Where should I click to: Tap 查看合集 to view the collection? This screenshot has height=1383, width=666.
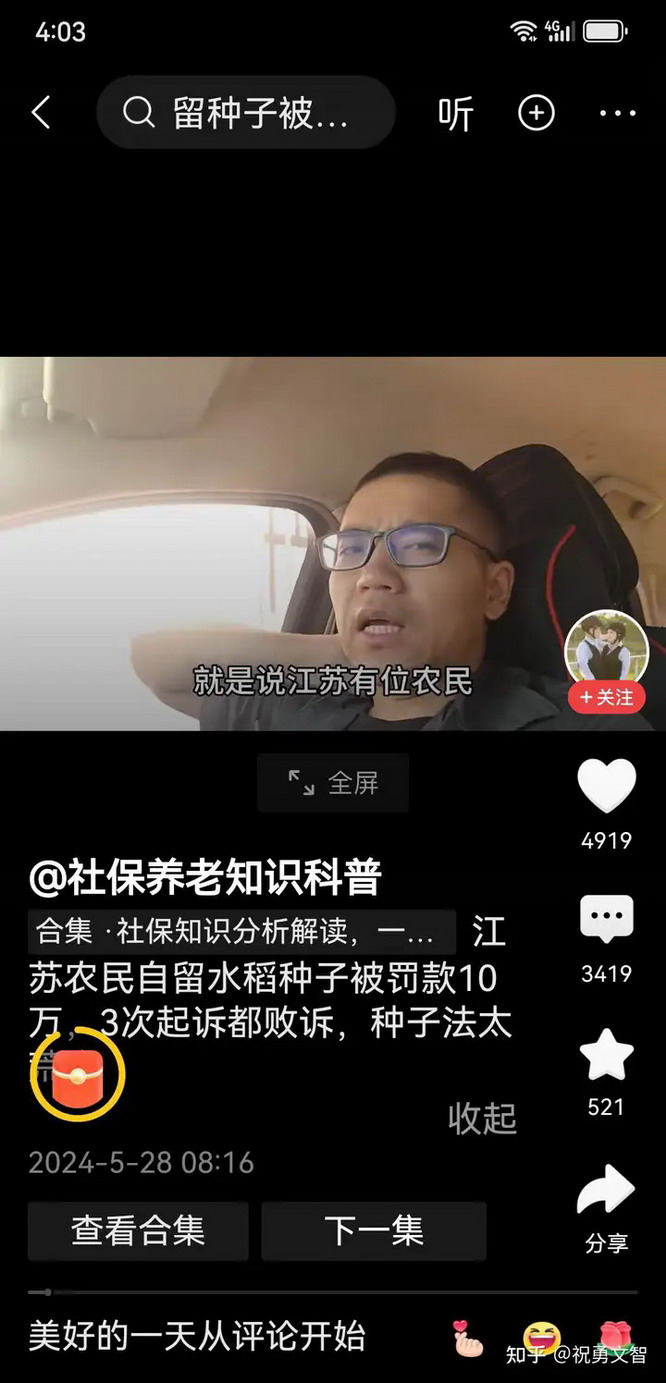click(138, 1230)
